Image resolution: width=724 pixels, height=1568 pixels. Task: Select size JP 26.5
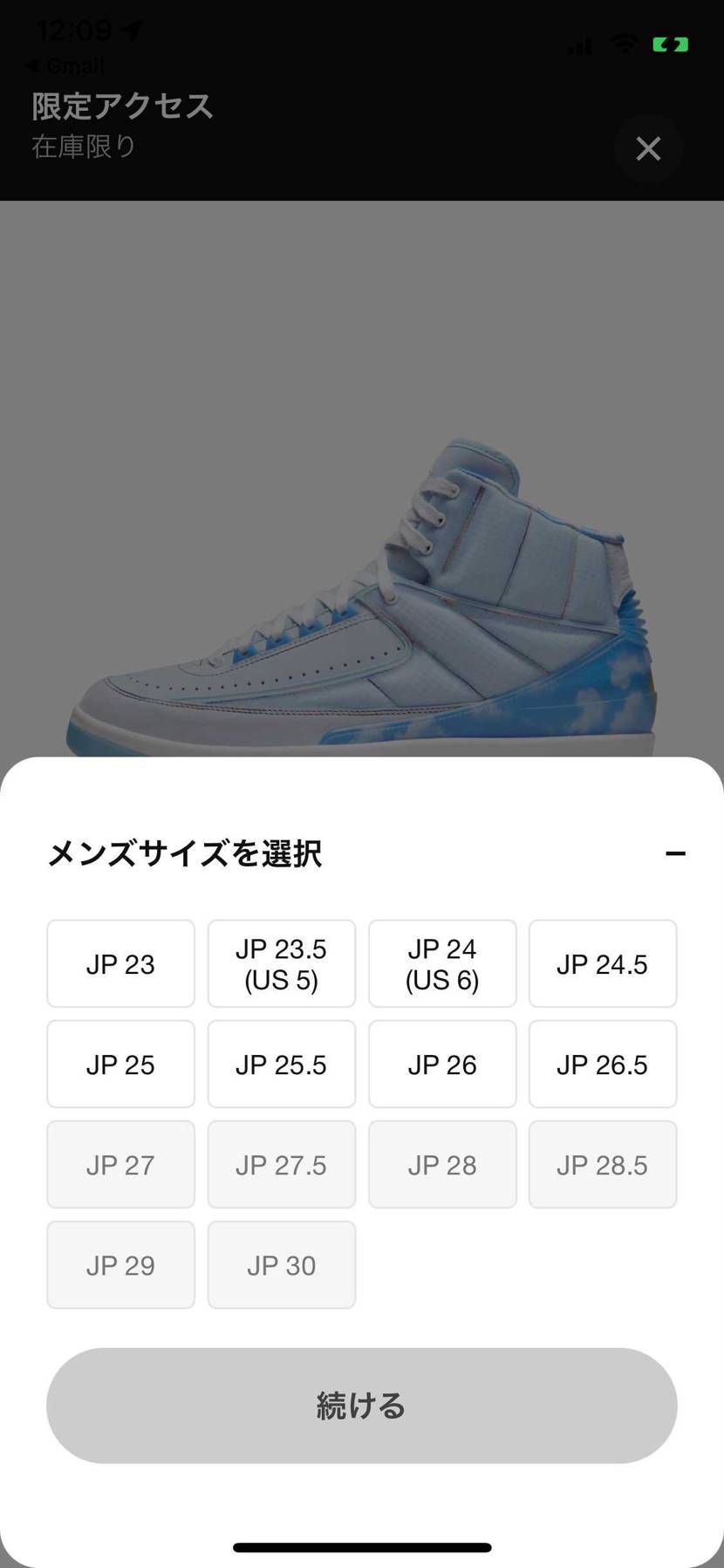click(603, 1064)
